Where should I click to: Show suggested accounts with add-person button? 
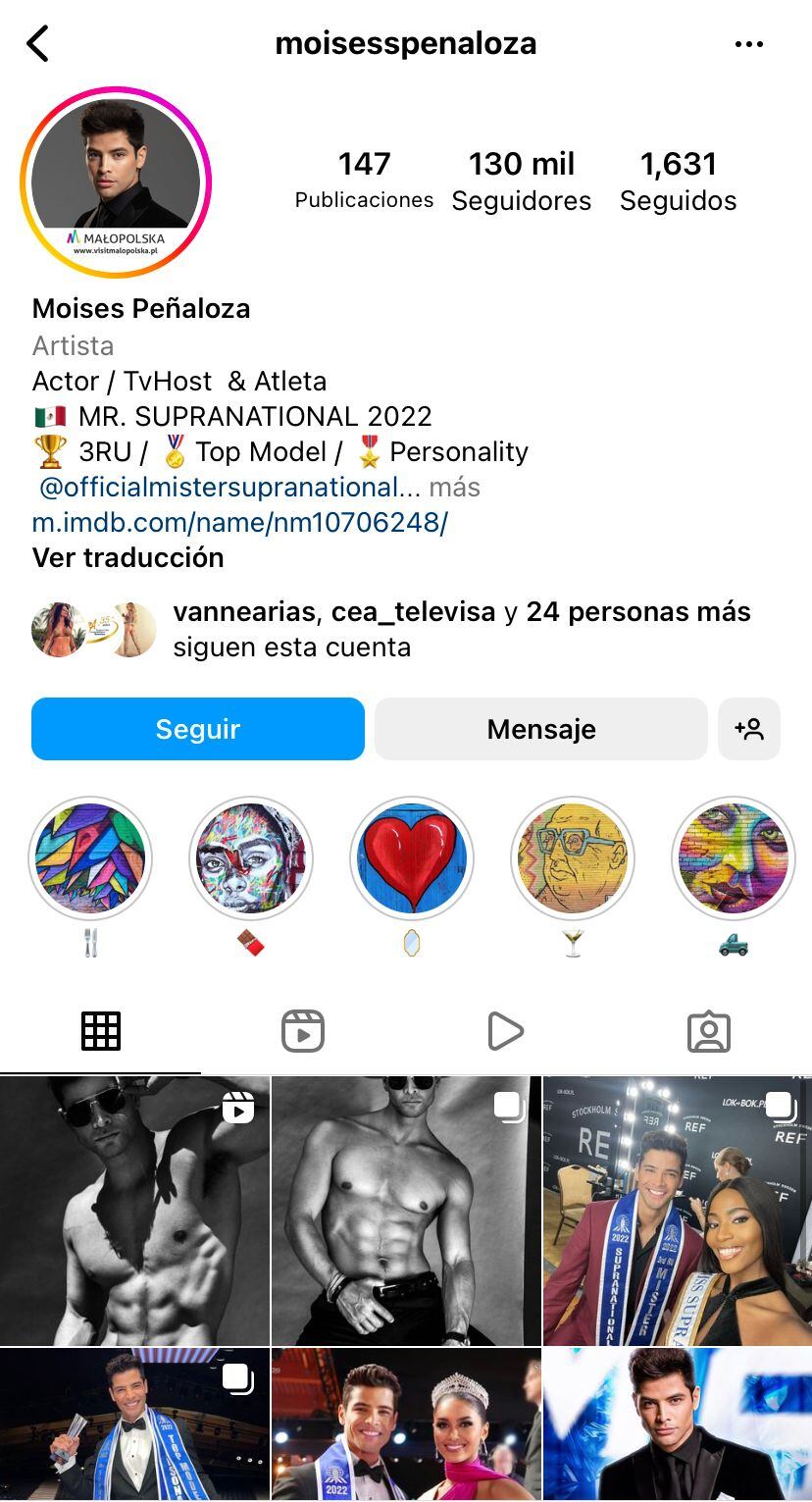click(x=748, y=729)
